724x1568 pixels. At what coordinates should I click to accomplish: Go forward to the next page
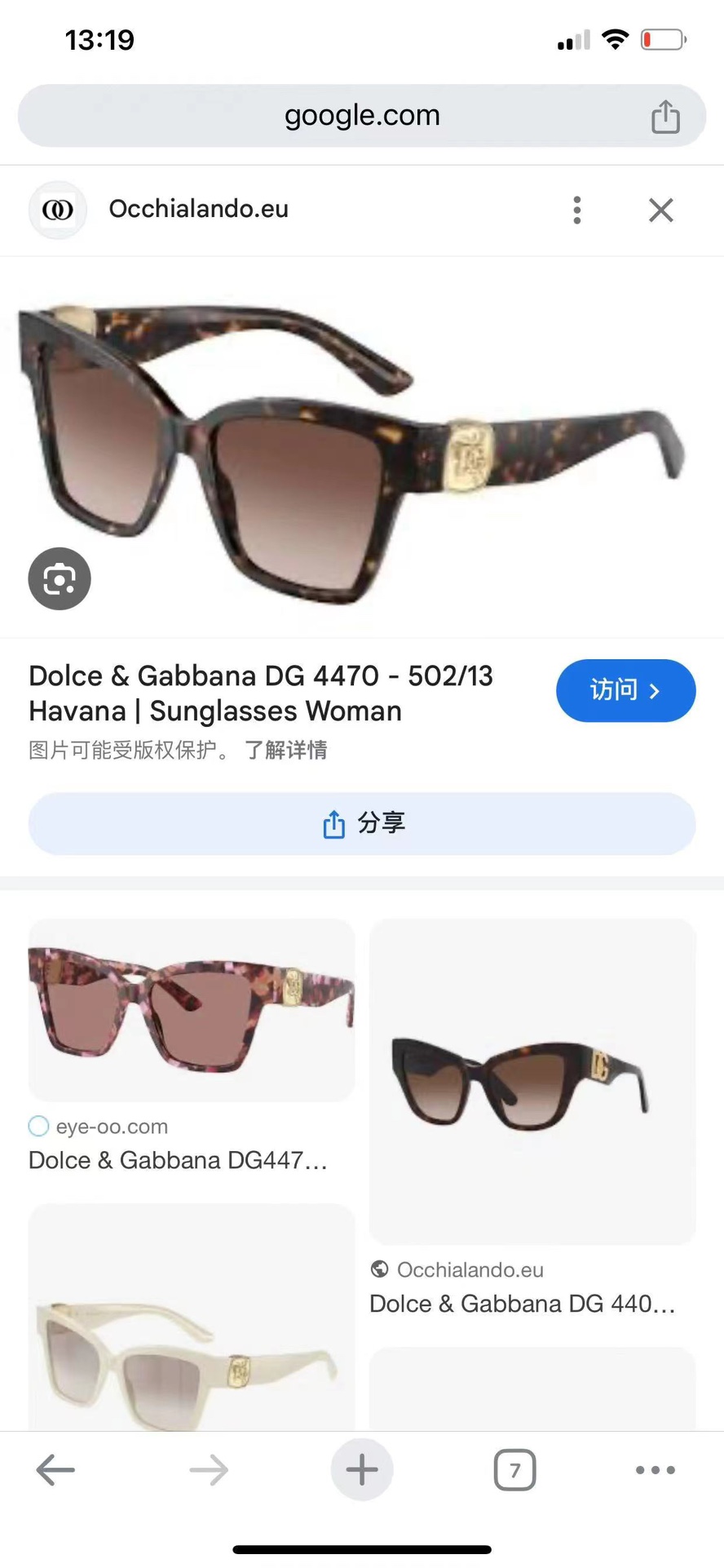(x=209, y=1470)
